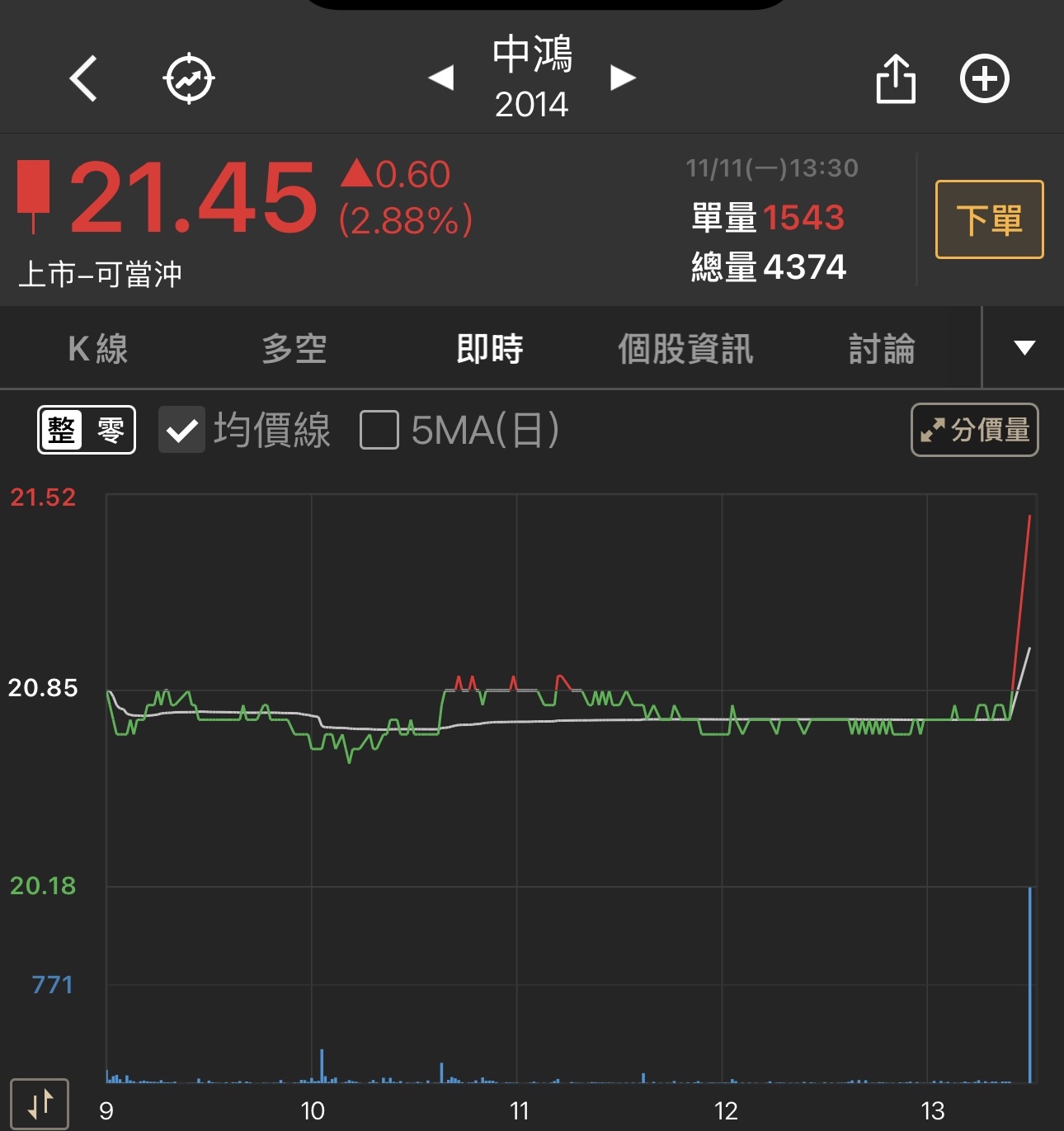Open the 分價量 expanded view

pyautogui.click(x=974, y=430)
